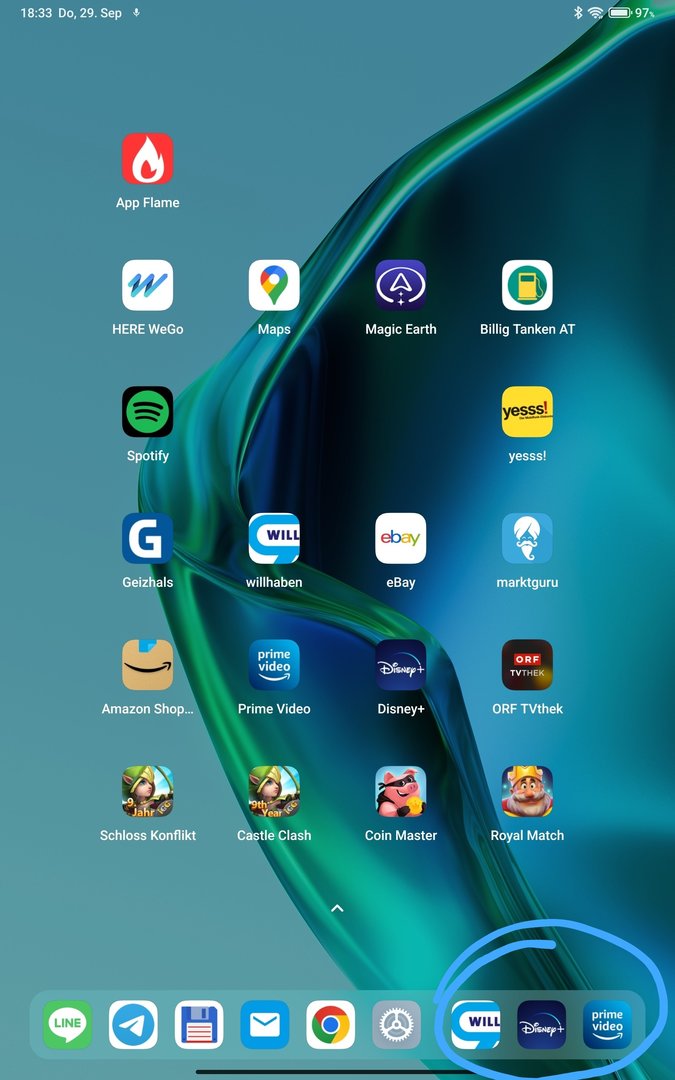Launch Schloss Konflikt game
This screenshot has width=675, height=1080.
click(x=148, y=792)
